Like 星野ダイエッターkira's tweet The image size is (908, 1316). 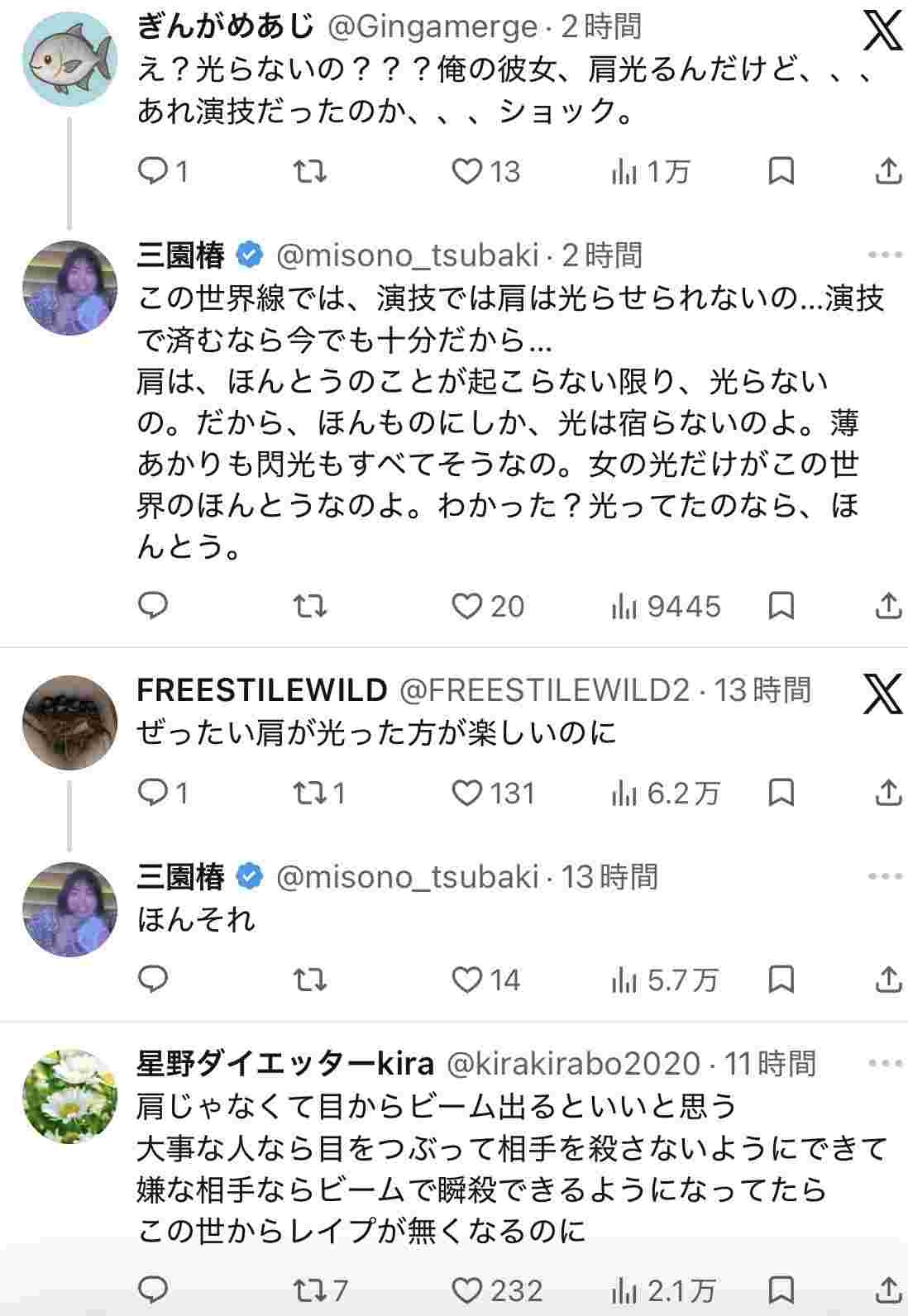(x=467, y=1290)
